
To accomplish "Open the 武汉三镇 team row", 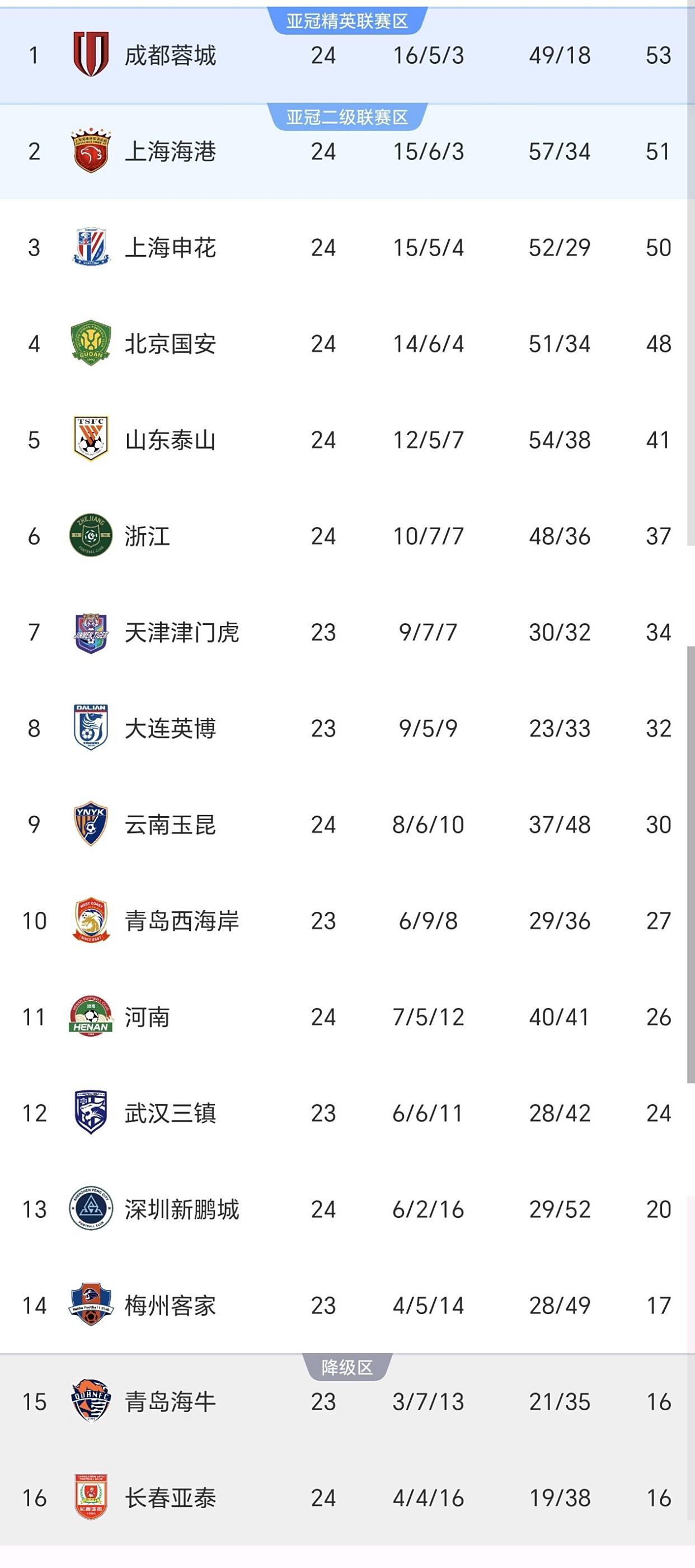I will [347, 1113].
